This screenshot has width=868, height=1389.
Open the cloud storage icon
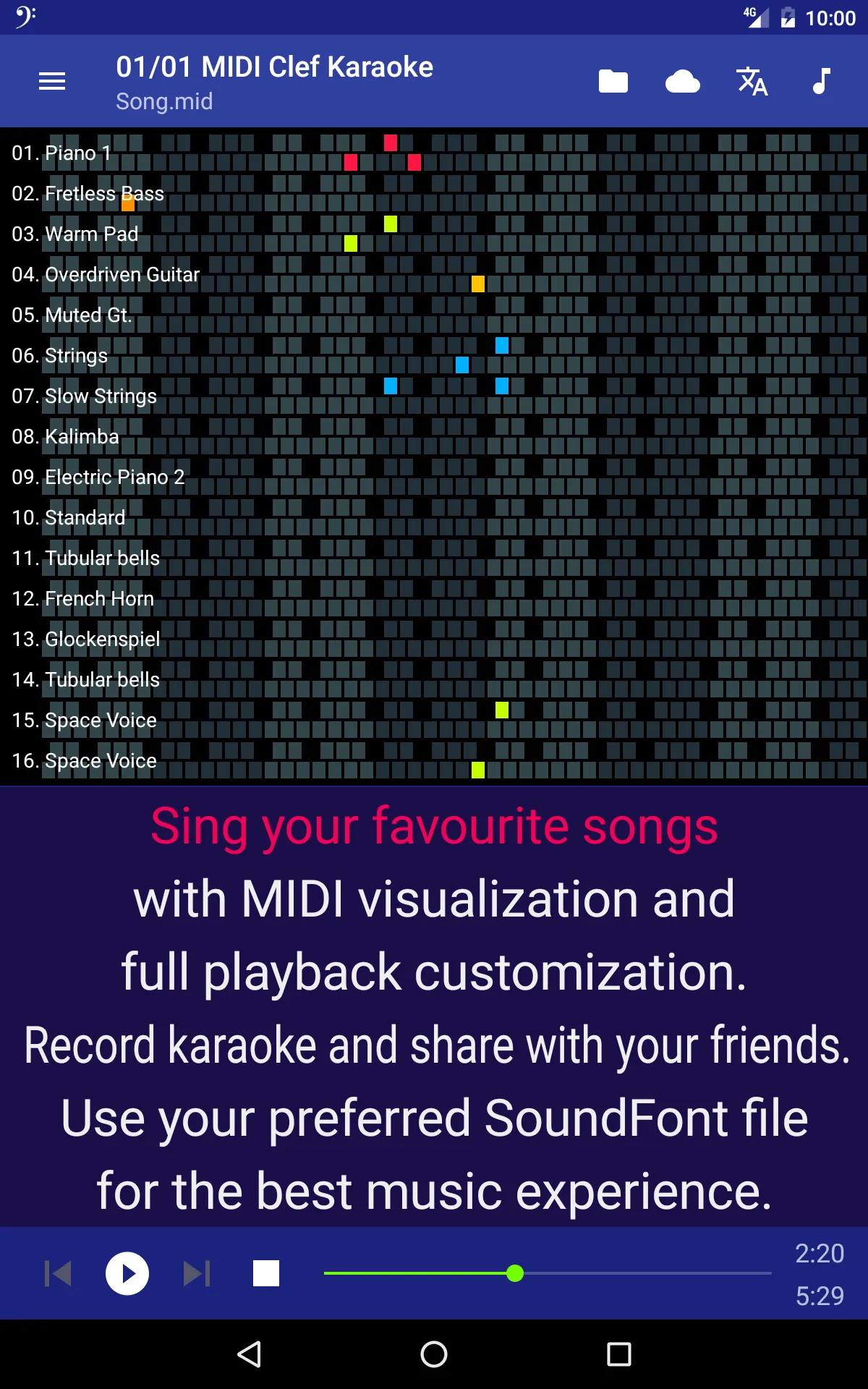[x=682, y=81]
